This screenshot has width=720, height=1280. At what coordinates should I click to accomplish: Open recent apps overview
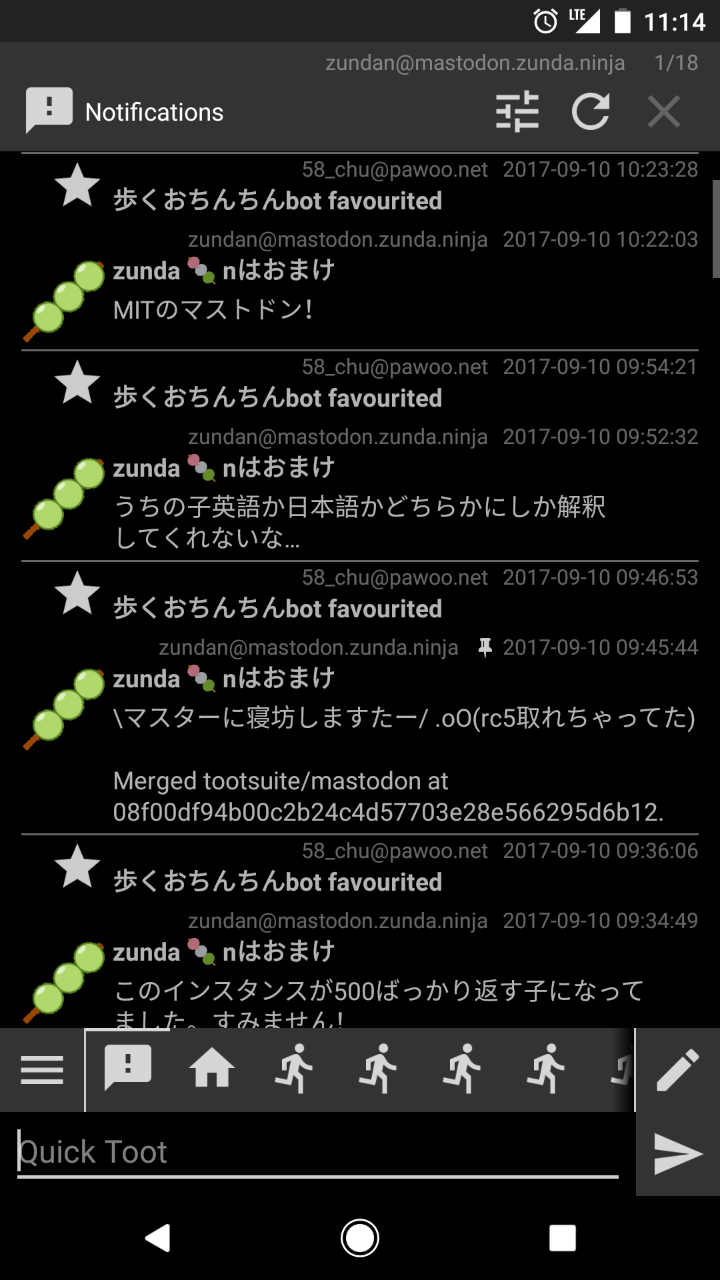[x=562, y=1238]
